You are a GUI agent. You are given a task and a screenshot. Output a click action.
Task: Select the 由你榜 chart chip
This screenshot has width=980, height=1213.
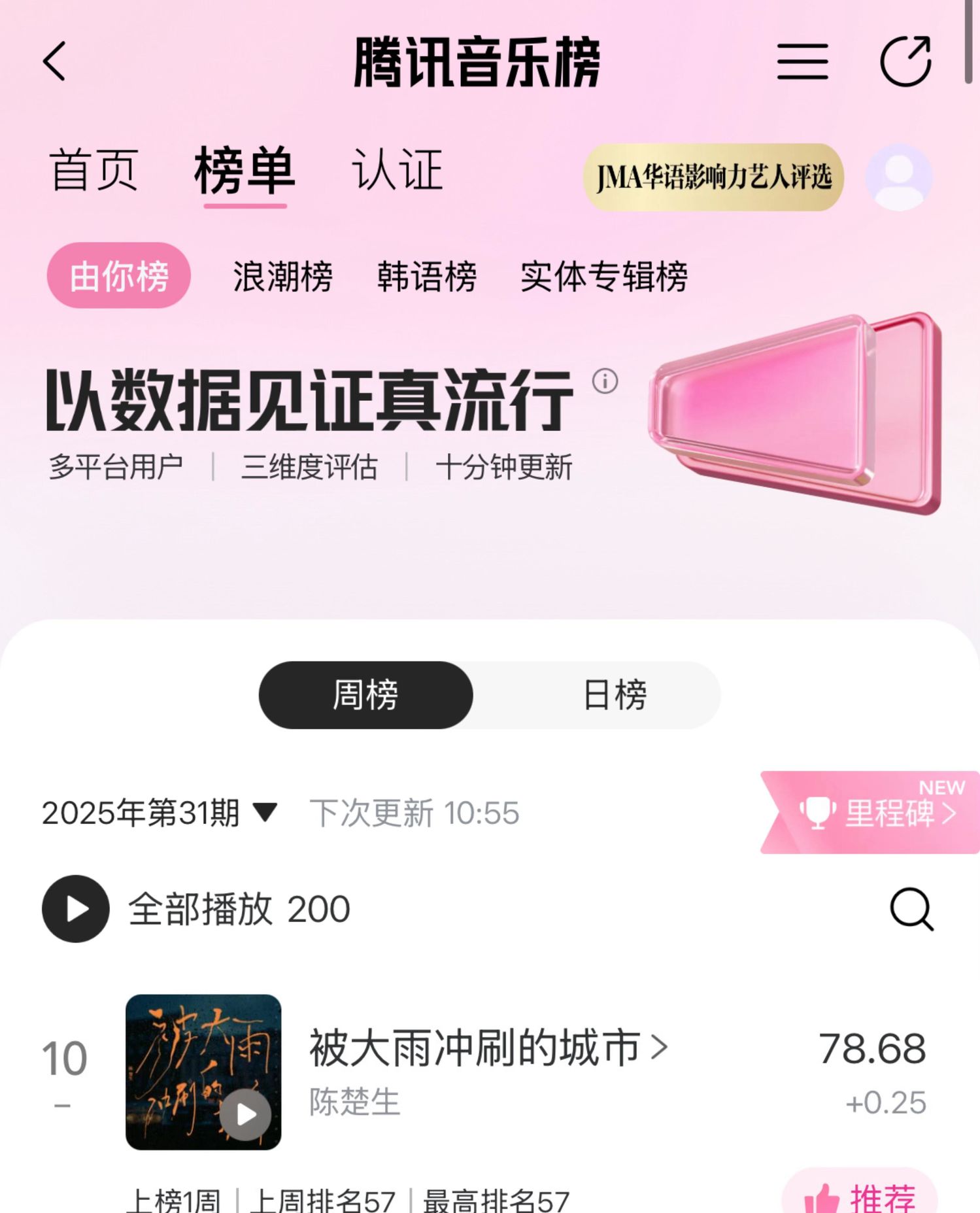(x=119, y=276)
